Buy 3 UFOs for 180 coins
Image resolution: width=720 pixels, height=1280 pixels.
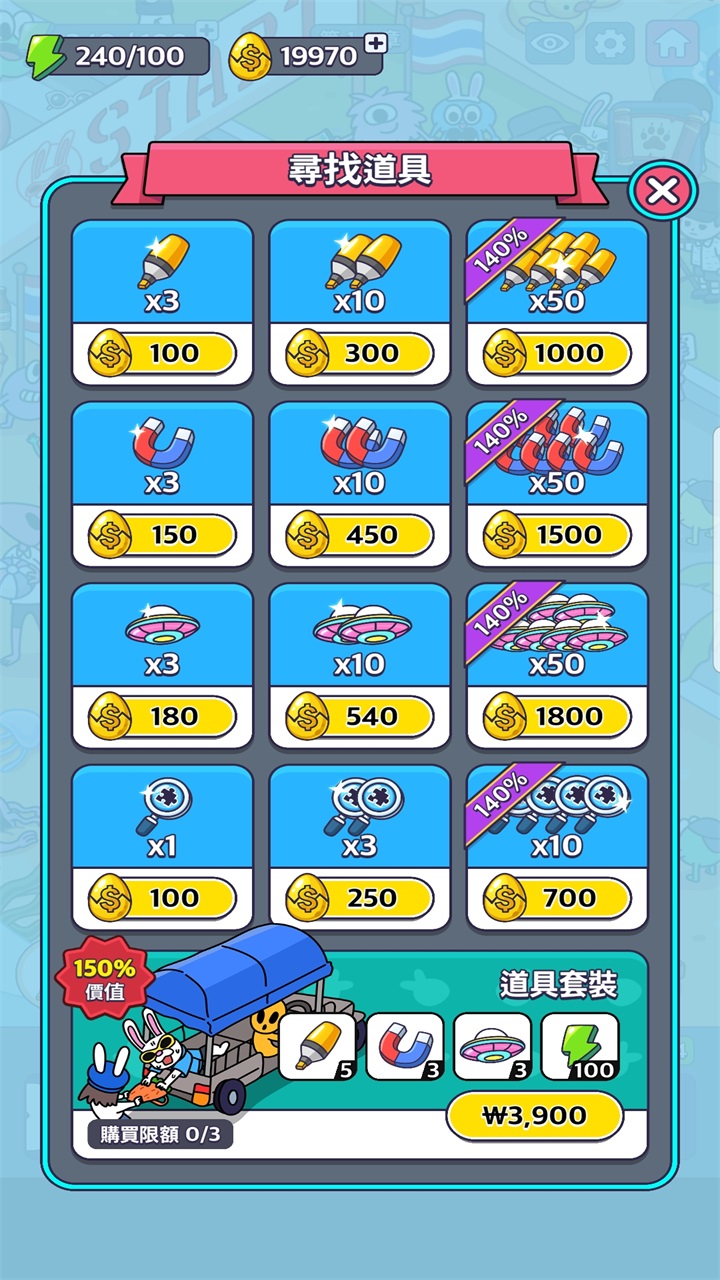tap(162, 716)
